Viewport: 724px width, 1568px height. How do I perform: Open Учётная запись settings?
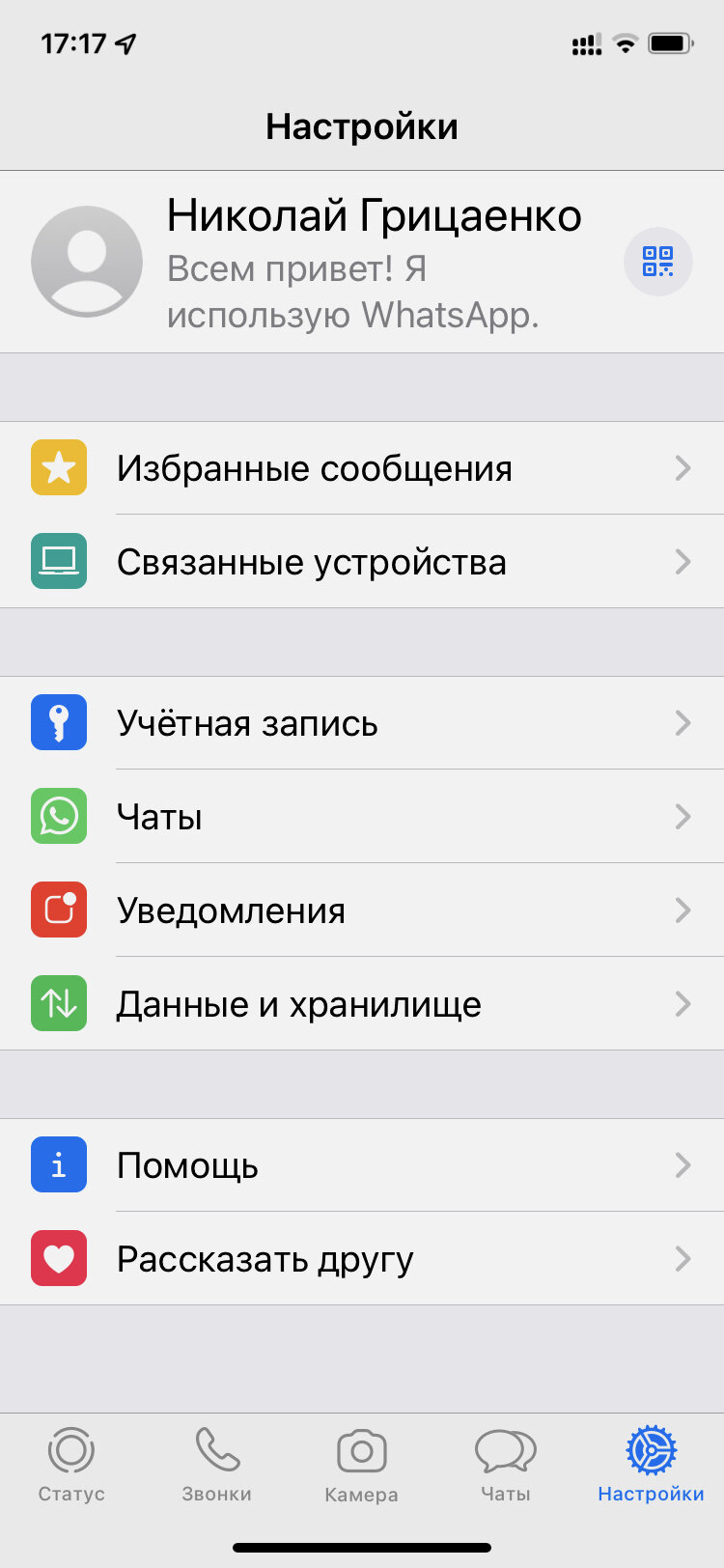pyautogui.click(x=362, y=723)
